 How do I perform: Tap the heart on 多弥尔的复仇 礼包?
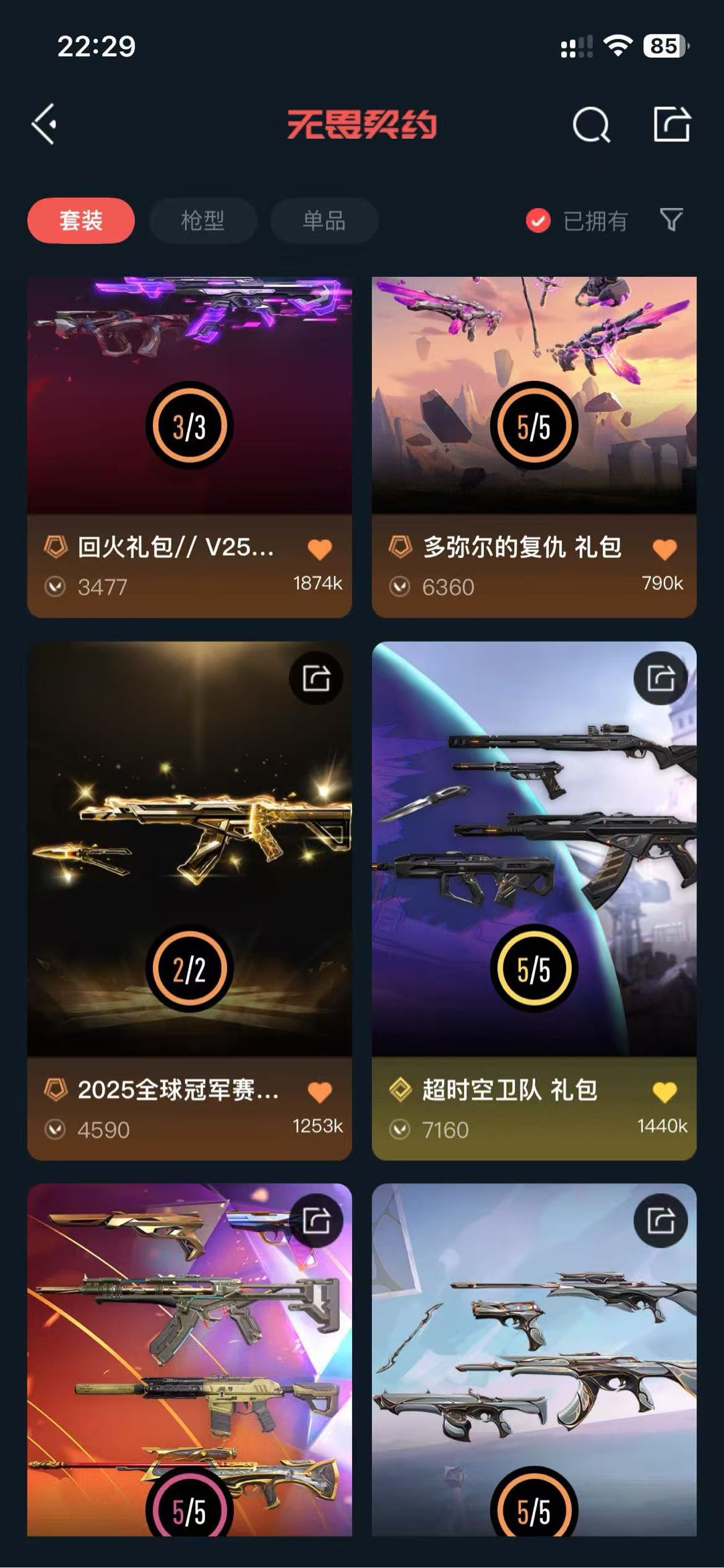click(664, 549)
